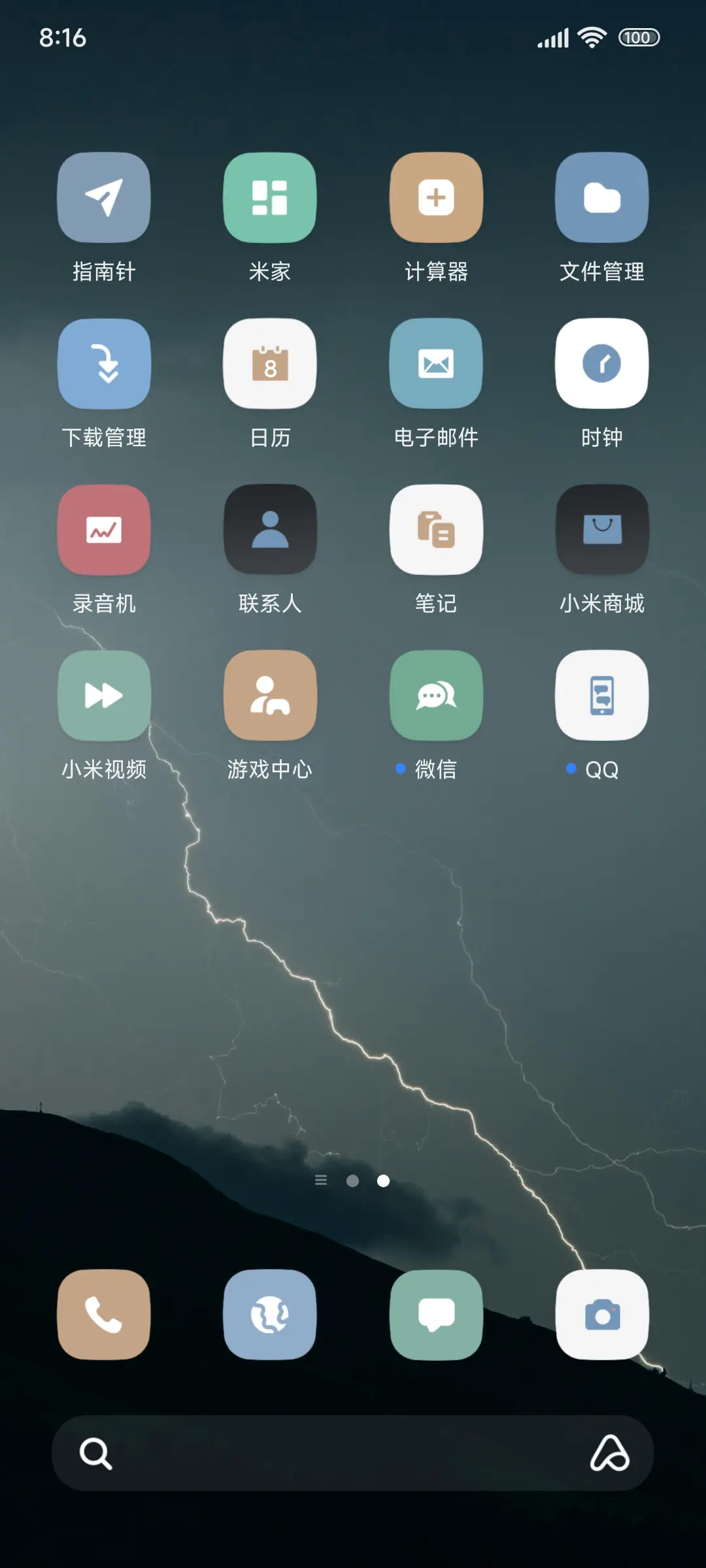Open the 指南针 compass app
The height and width of the screenshot is (1568, 706).
(x=104, y=197)
